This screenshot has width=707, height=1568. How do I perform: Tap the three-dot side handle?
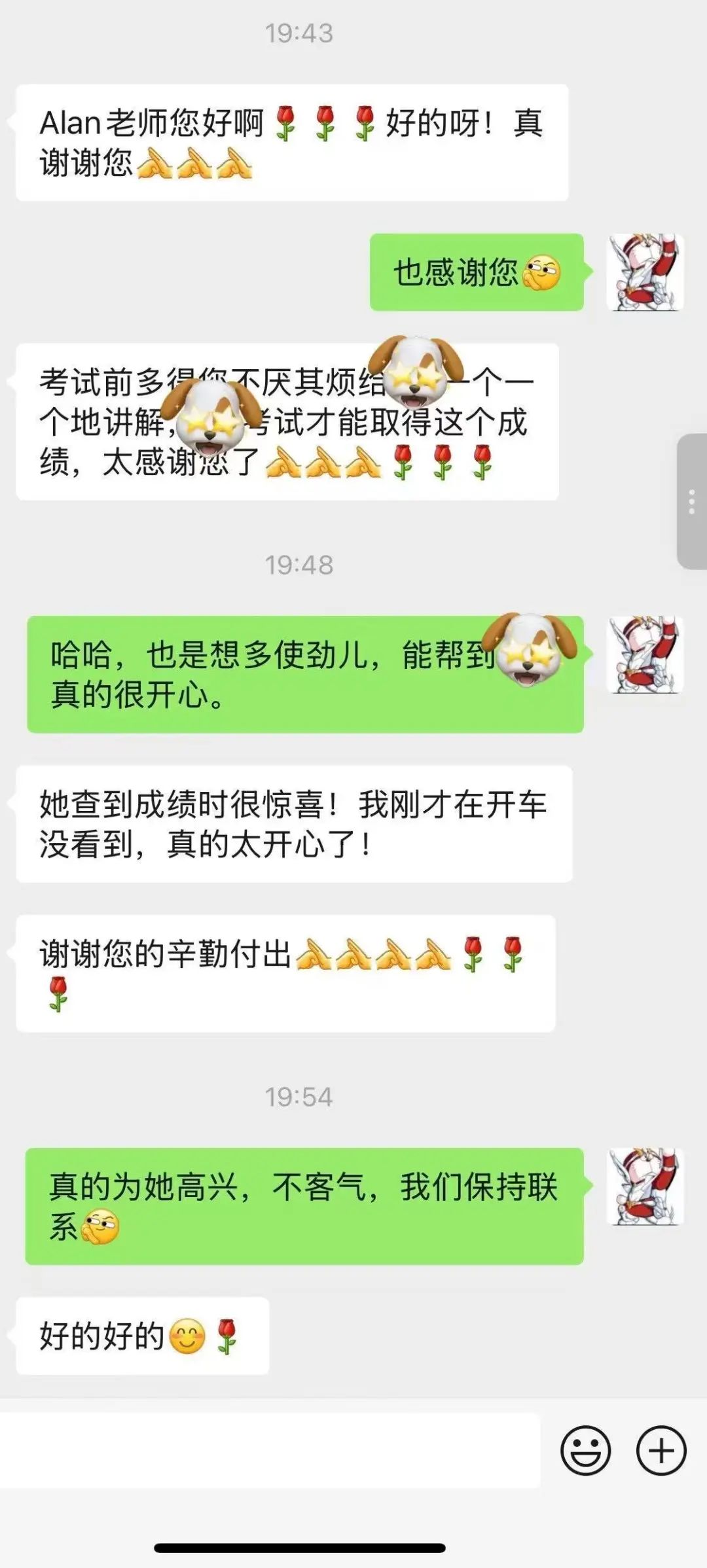(x=691, y=501)
